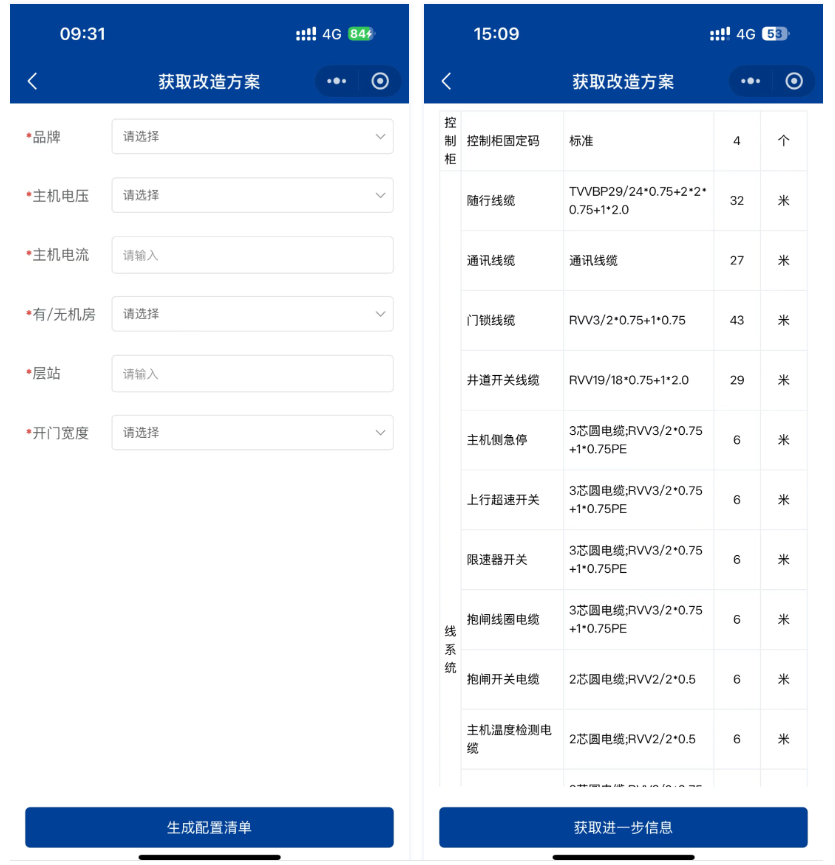Image resolution: width=835 pixels, height=865 pixels.
Task: Open the mini program menu on form page
Action: [337, 81]
